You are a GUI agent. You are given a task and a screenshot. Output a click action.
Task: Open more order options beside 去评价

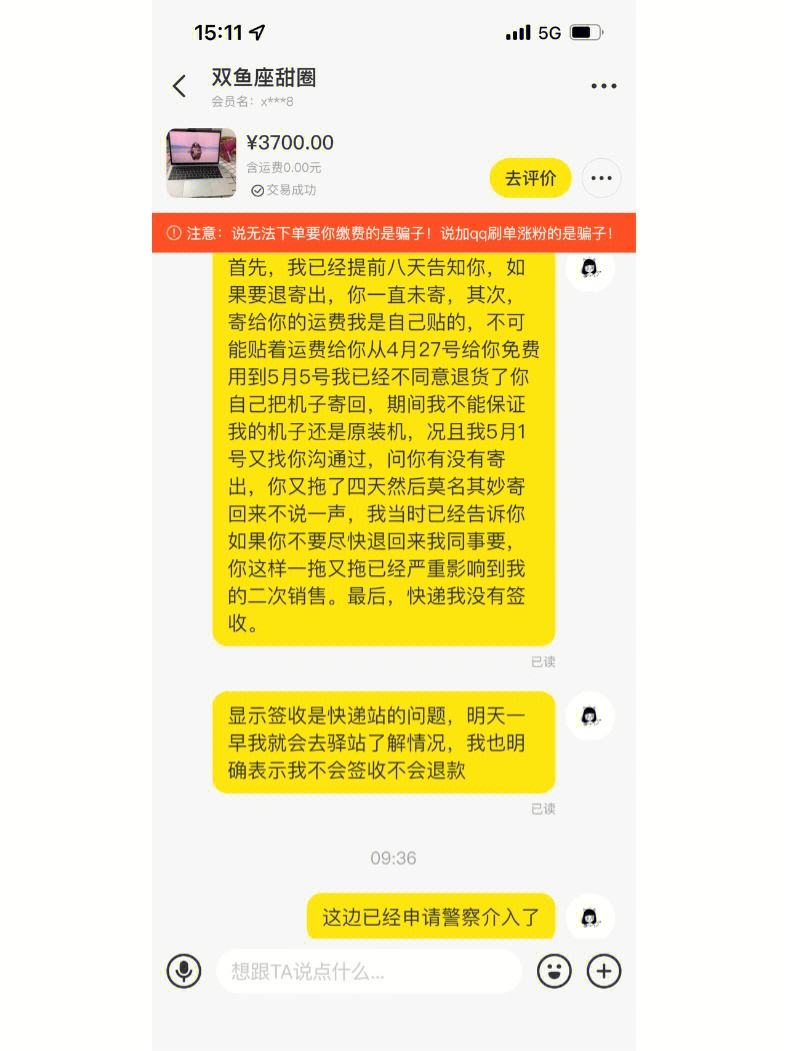point(601,179)
